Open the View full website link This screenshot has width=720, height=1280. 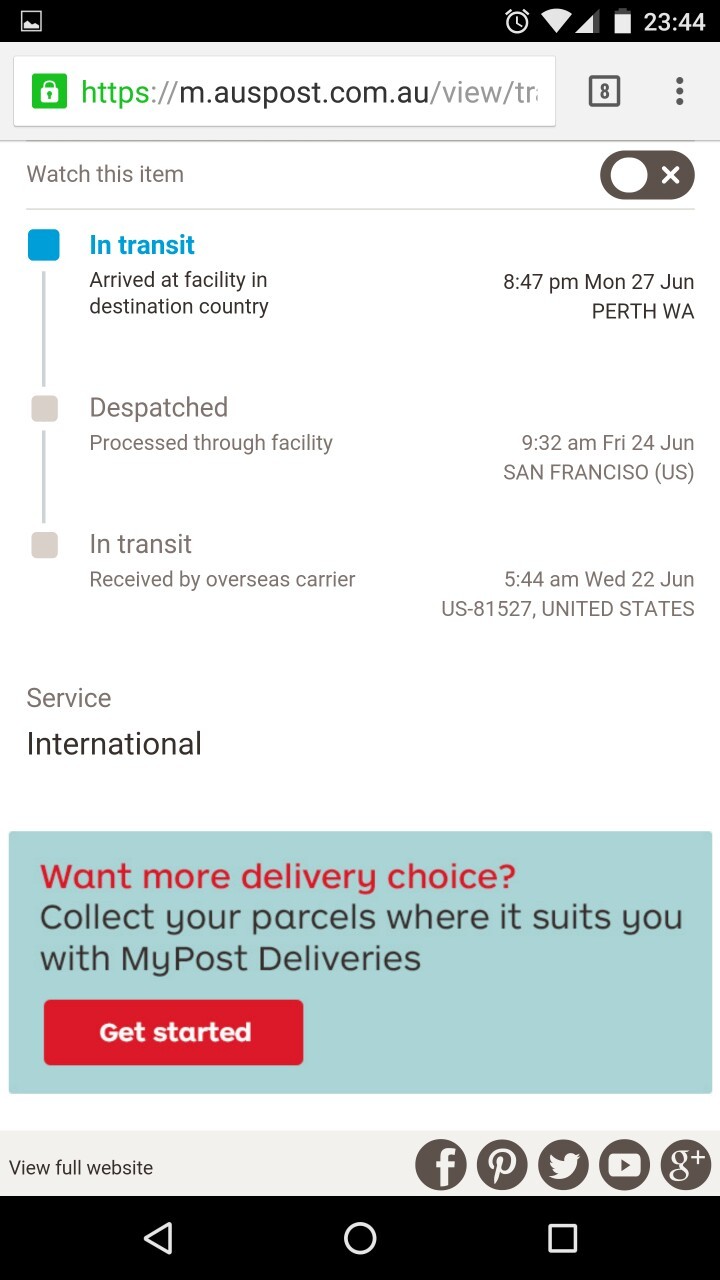tap(81, 1167)
